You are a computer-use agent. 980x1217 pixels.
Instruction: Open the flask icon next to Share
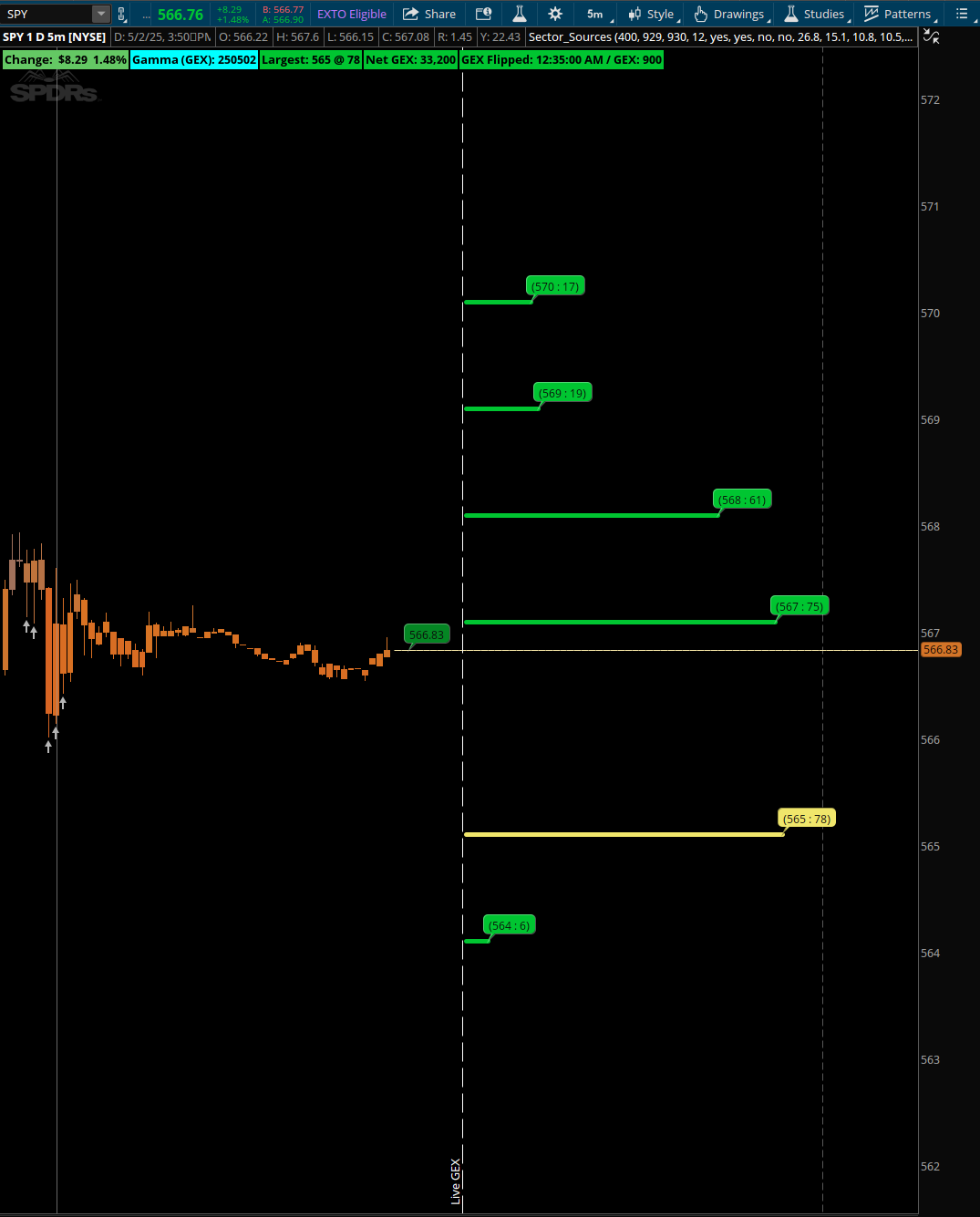pyautogui.click(x=520, y=14)
